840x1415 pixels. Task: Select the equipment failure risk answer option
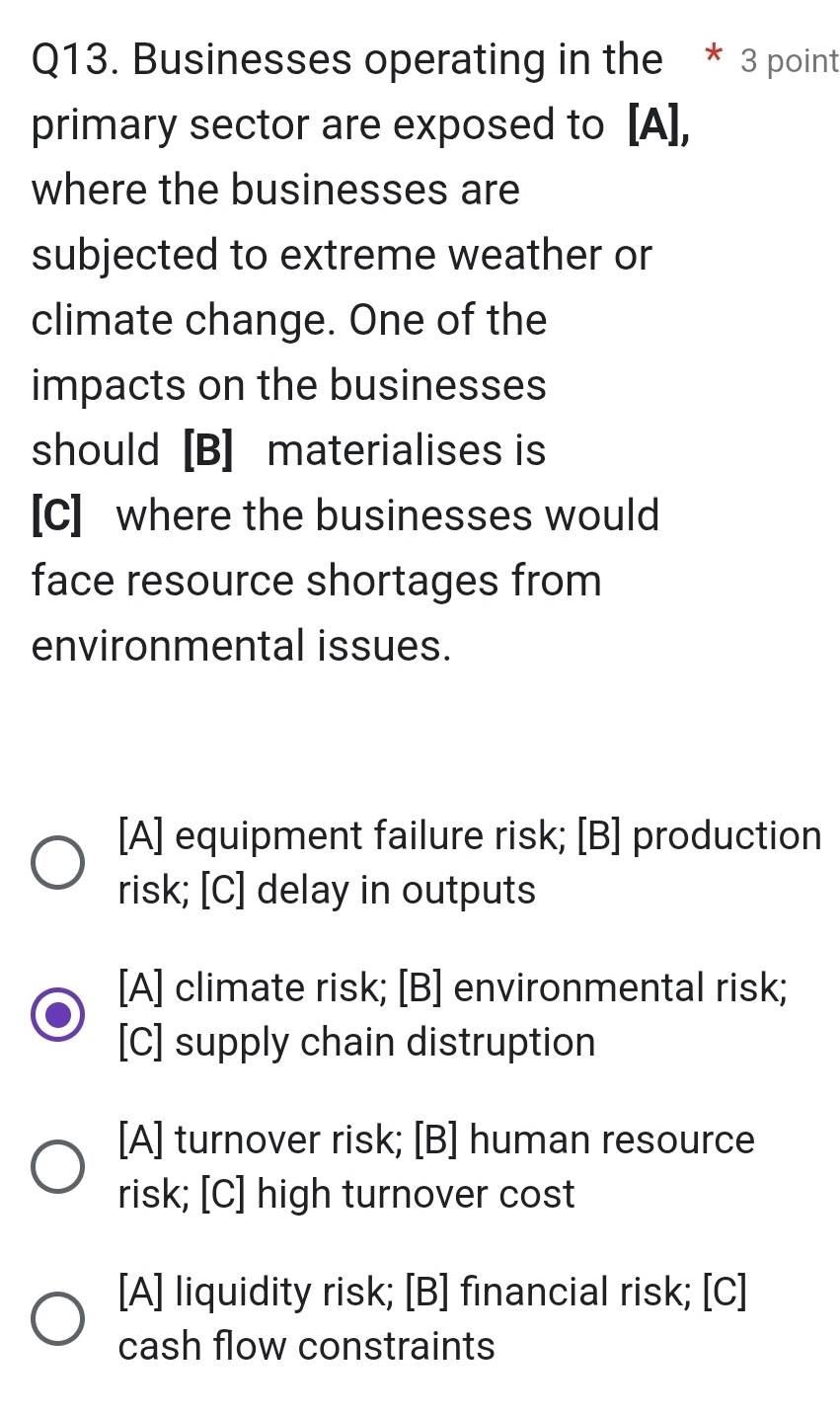tap(57, 862)
